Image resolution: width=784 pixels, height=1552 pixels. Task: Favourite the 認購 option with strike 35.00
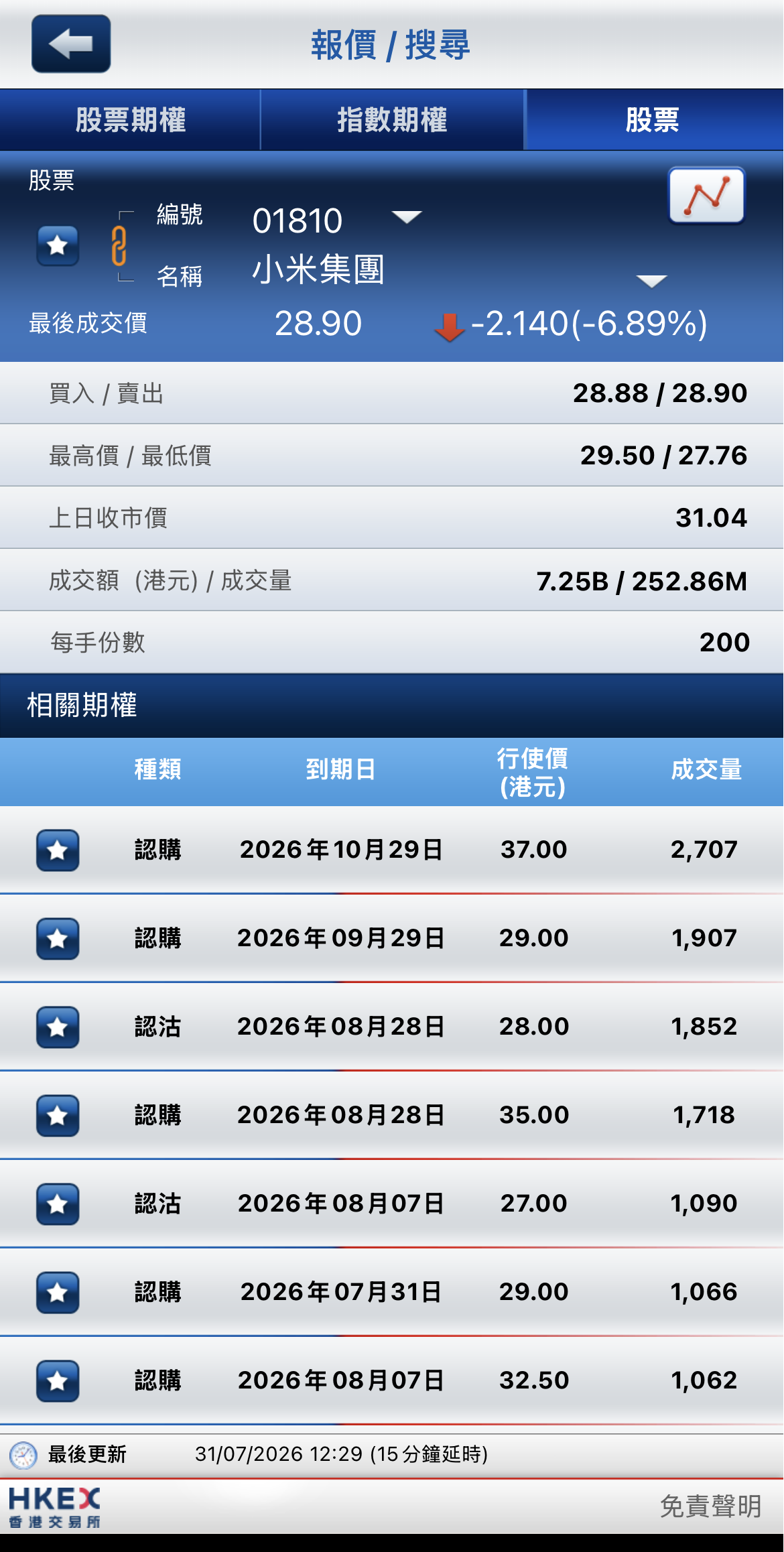click(x=58, y=1115)
